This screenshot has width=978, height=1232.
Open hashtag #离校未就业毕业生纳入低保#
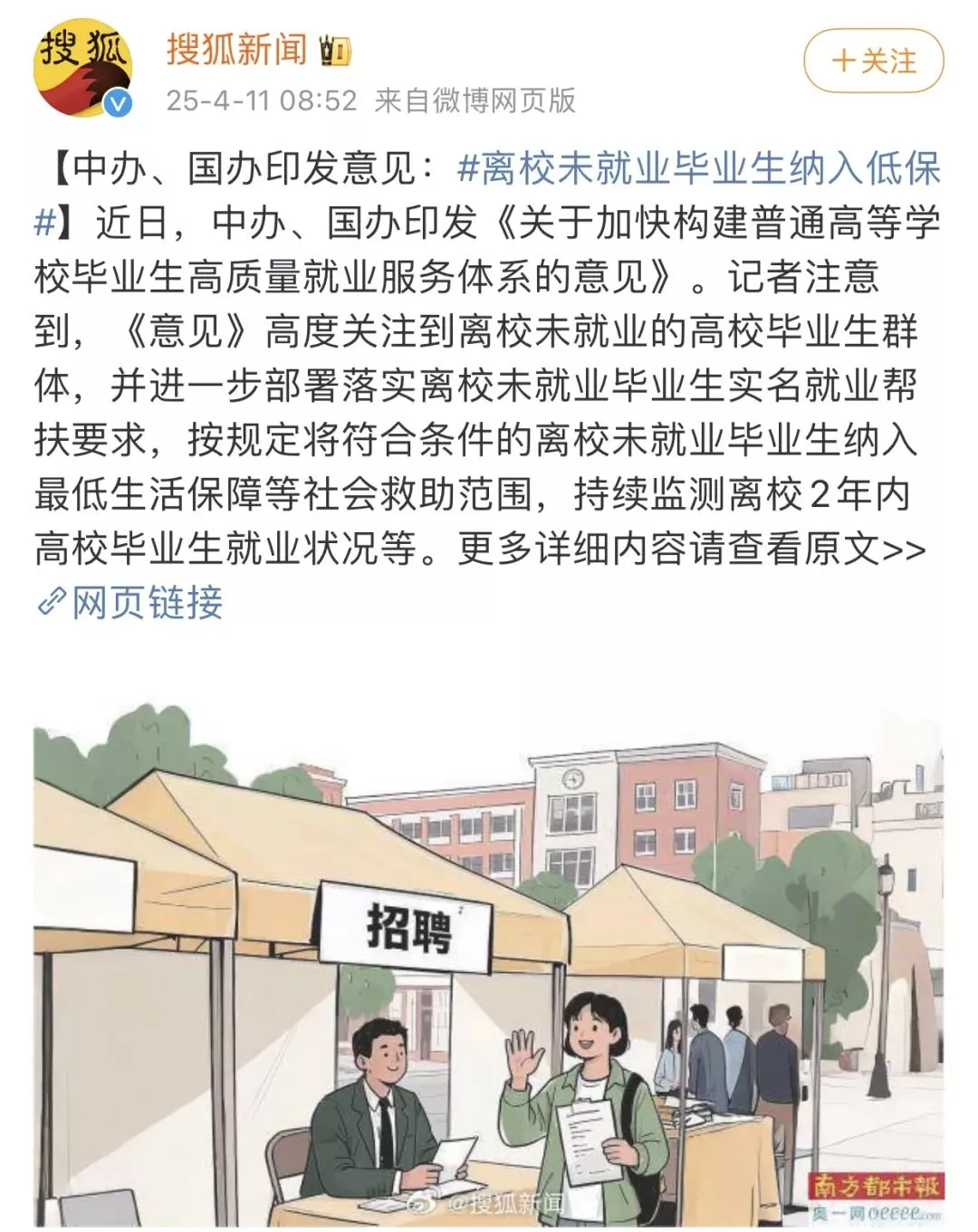699,169
